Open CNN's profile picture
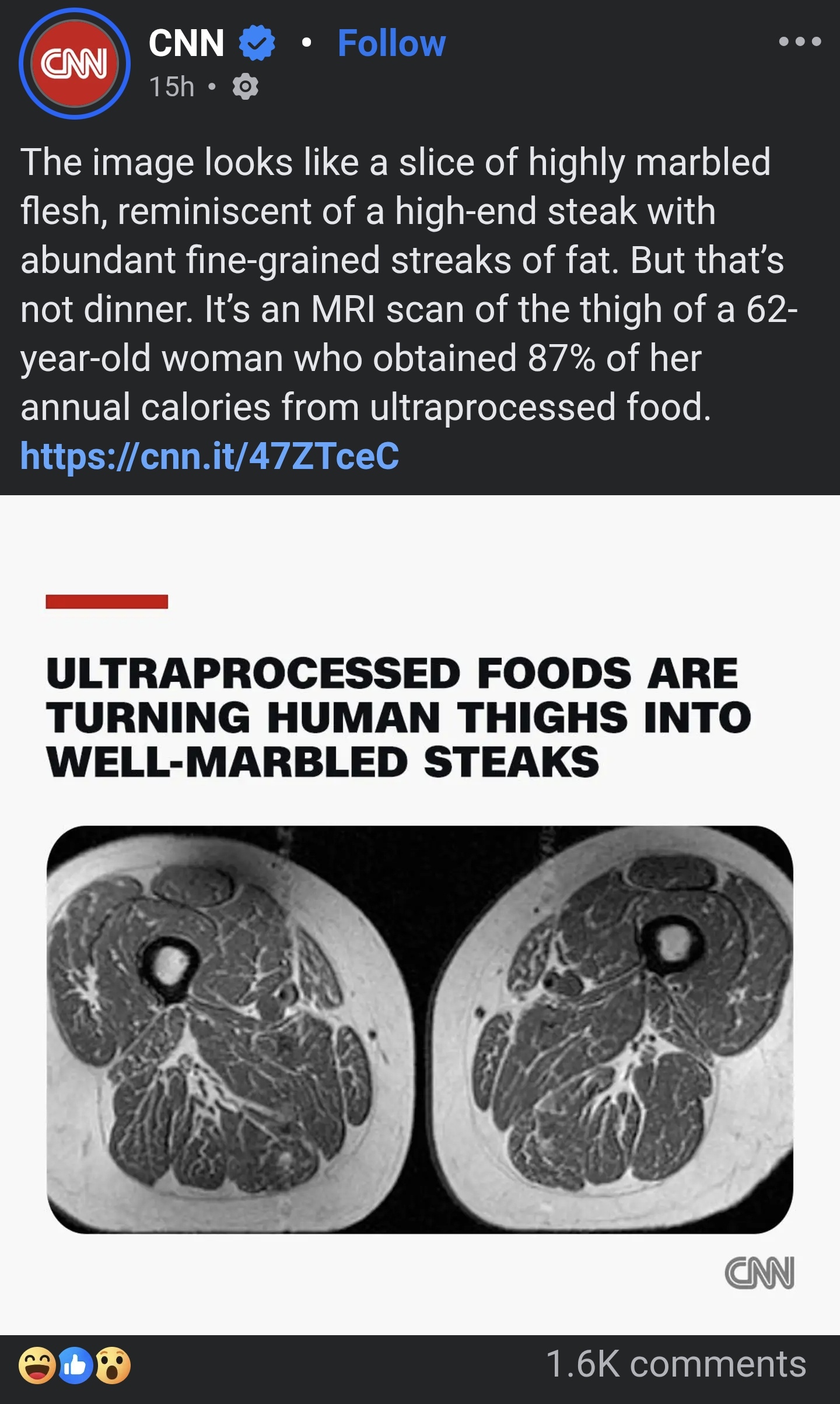The height and width of the screenshot is (1404, 840). click(x=74, y=64)
